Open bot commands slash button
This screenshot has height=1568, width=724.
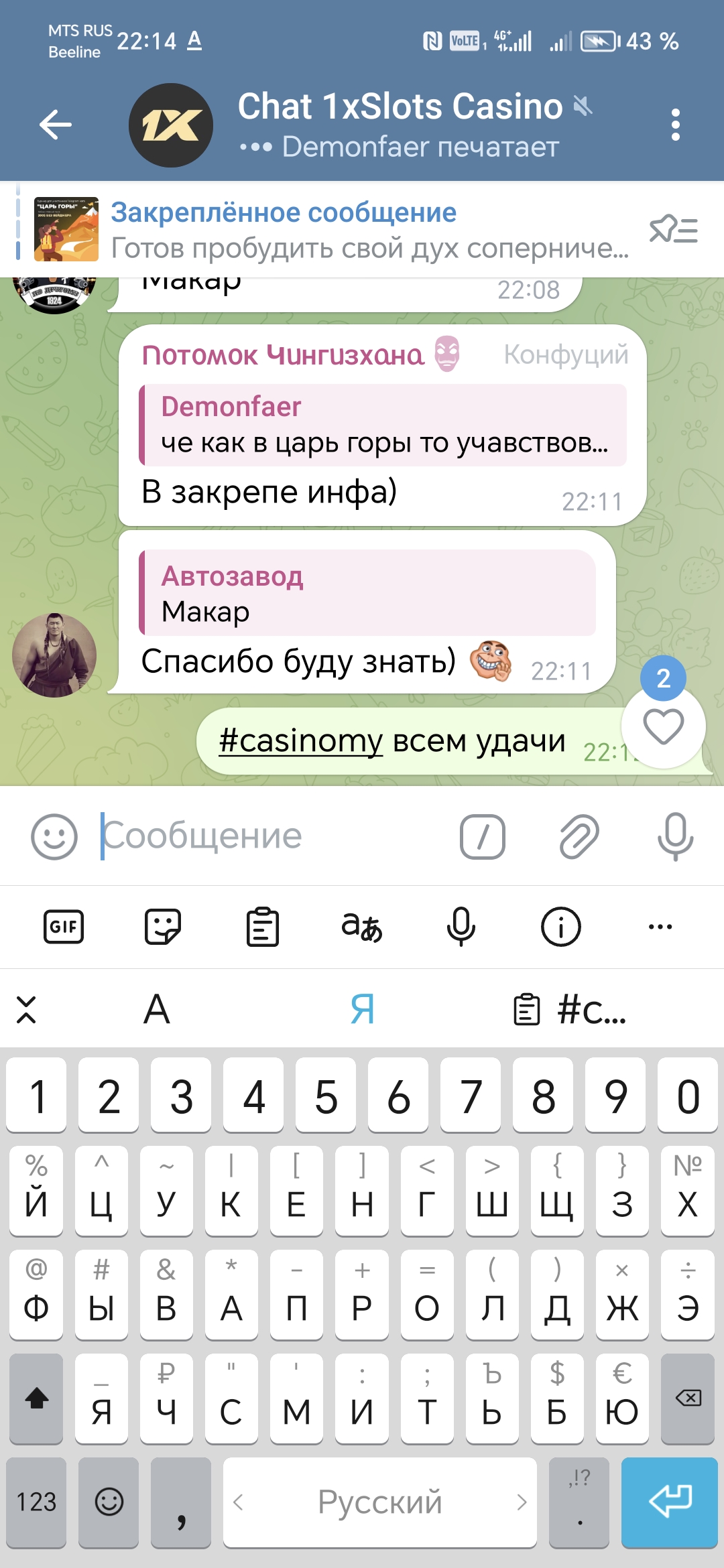[x=483, y=836]
